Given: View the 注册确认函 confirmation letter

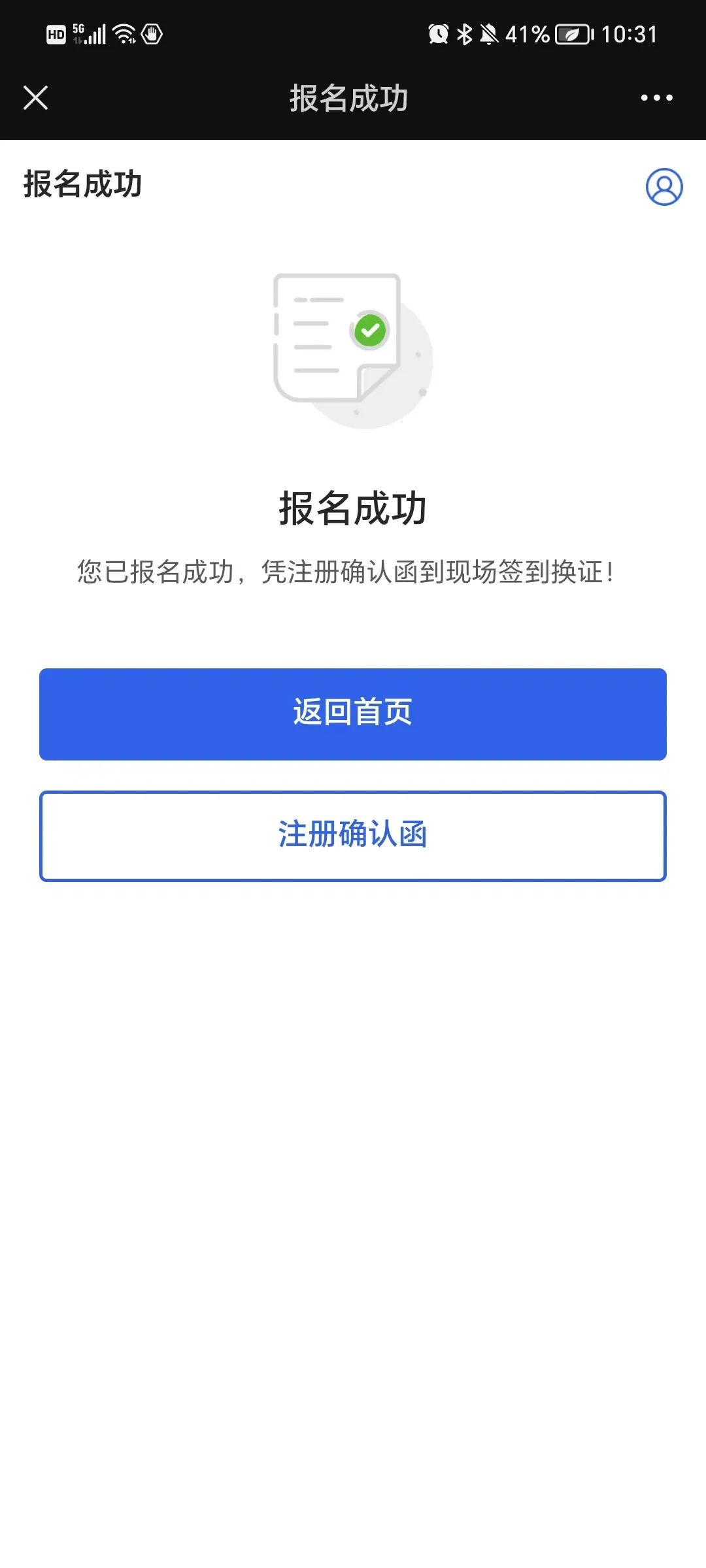Looking at the screenshot, I should pyautogui.click(x=353, y=836).
